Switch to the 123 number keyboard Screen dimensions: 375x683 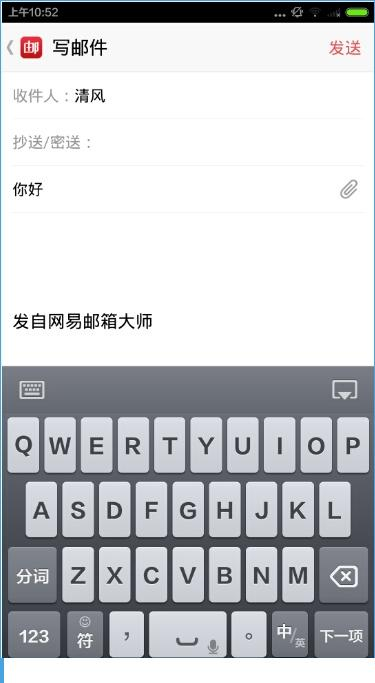(34, 635)
